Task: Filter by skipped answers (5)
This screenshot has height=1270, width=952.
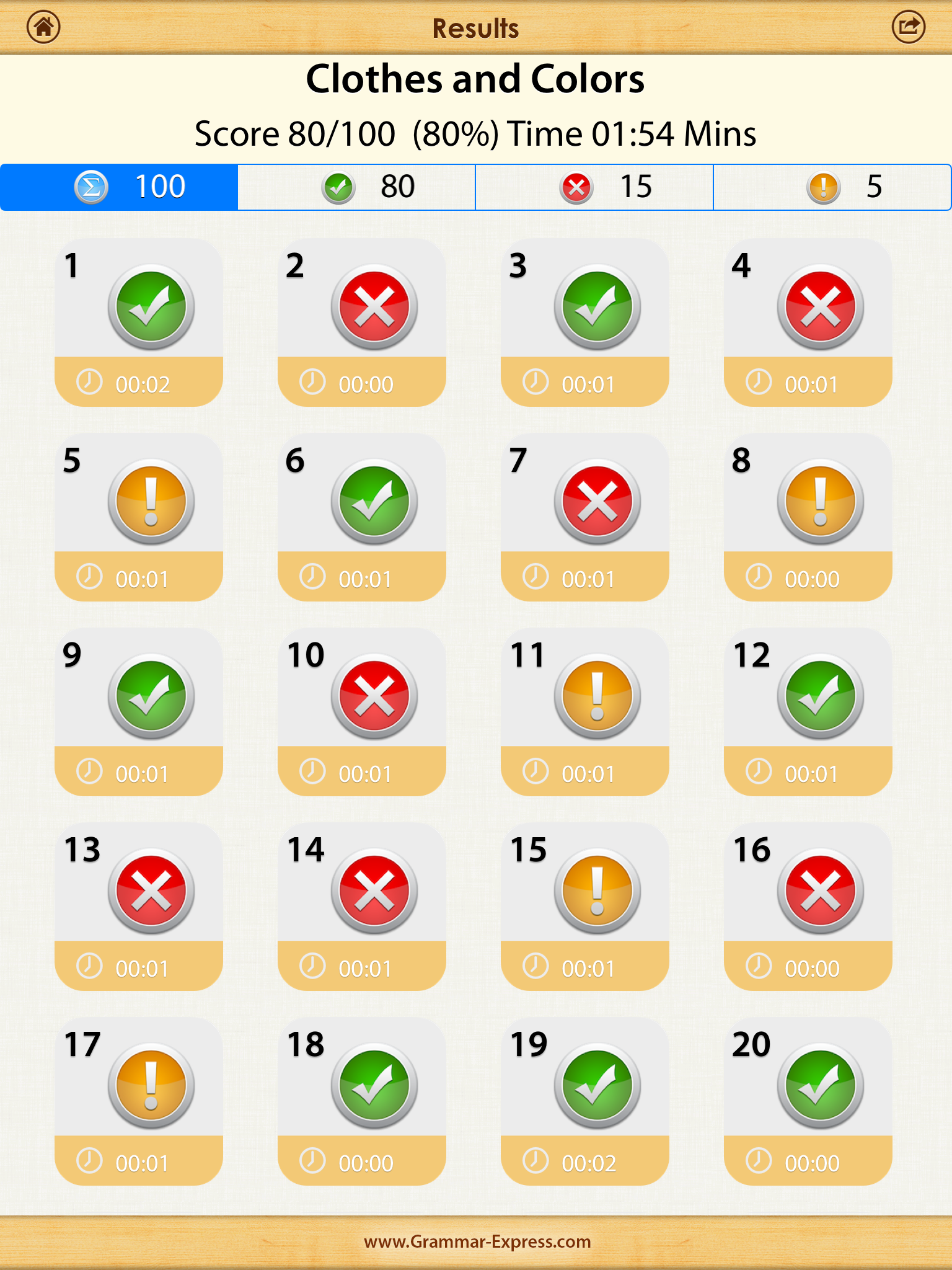Action: [832, 187]
